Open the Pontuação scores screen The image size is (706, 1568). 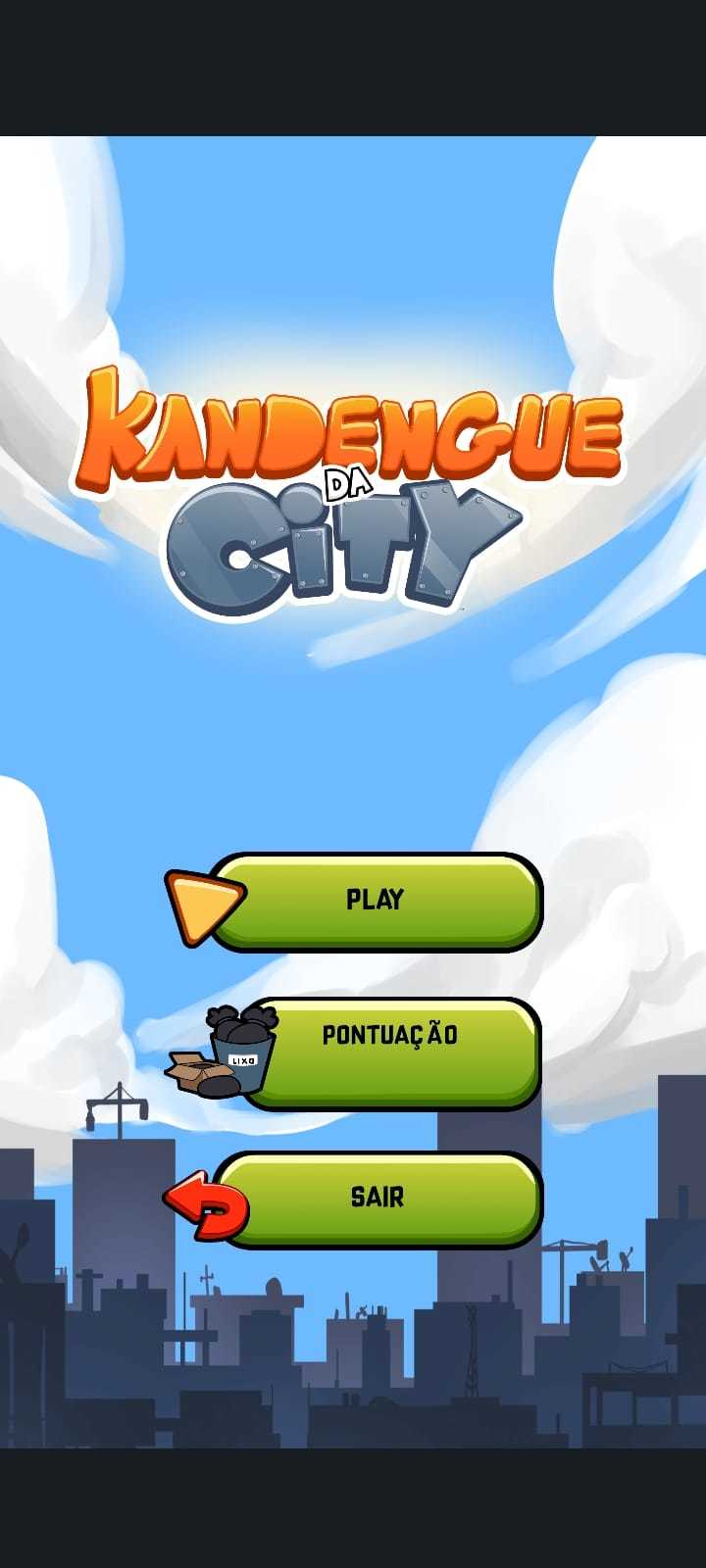(x=389, y=1051)
